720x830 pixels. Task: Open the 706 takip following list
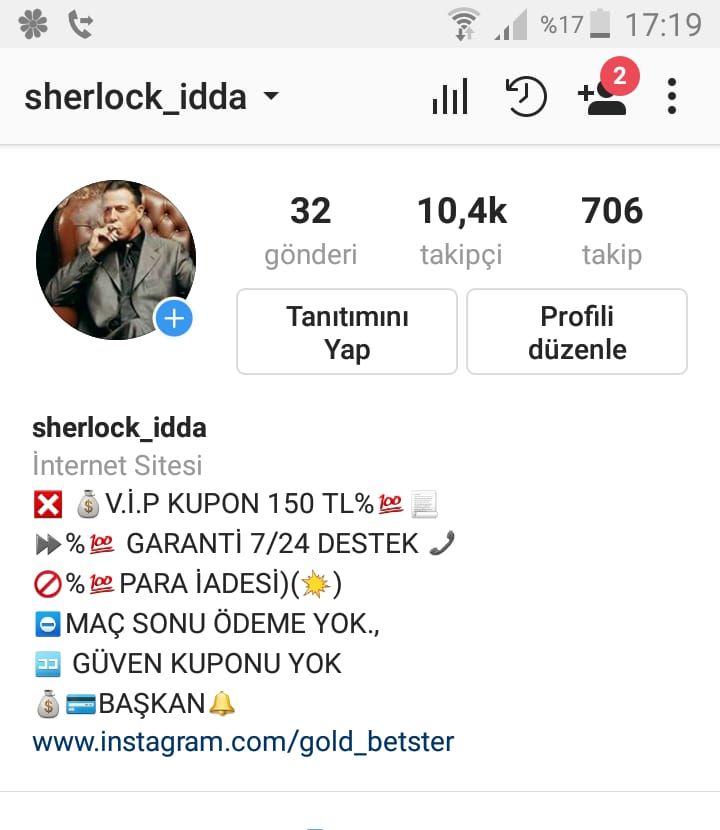pos(612,231)
